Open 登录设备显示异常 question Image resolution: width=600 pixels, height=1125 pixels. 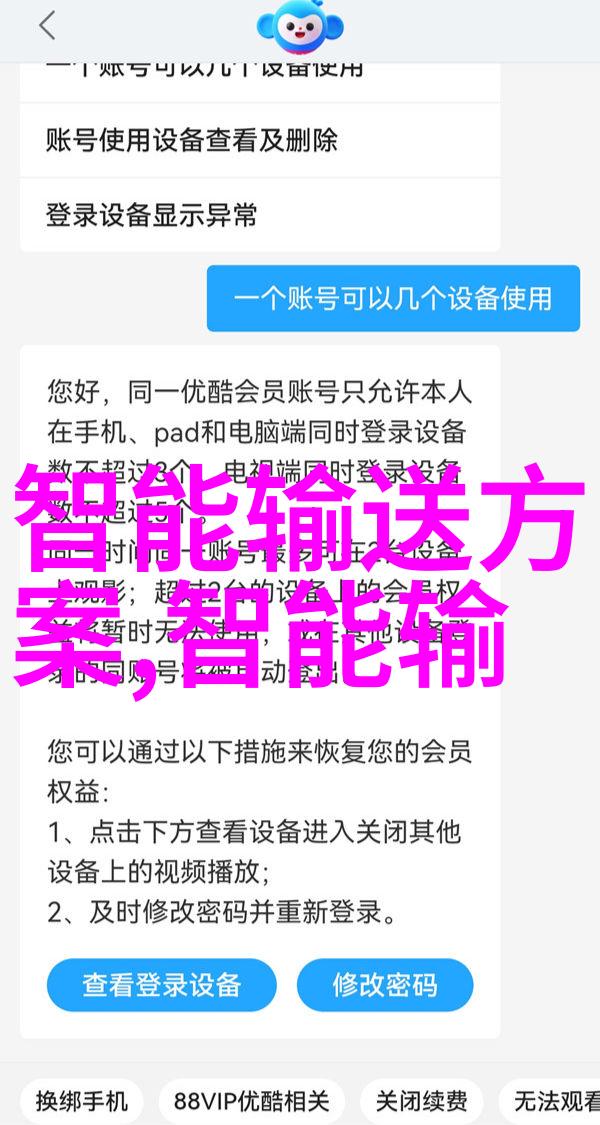pos(150,214)
